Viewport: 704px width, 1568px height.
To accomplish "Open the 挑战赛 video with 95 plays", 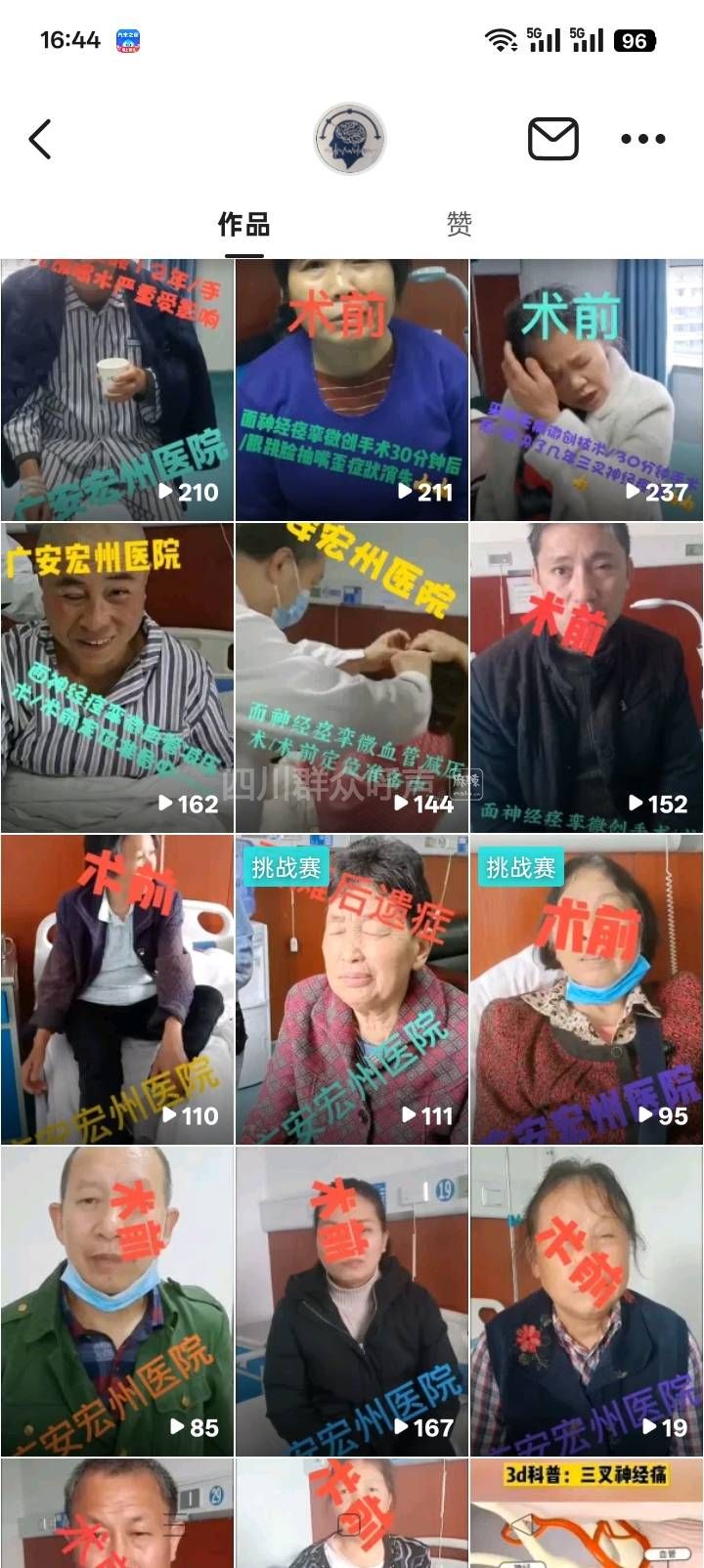I will [587, 989].
